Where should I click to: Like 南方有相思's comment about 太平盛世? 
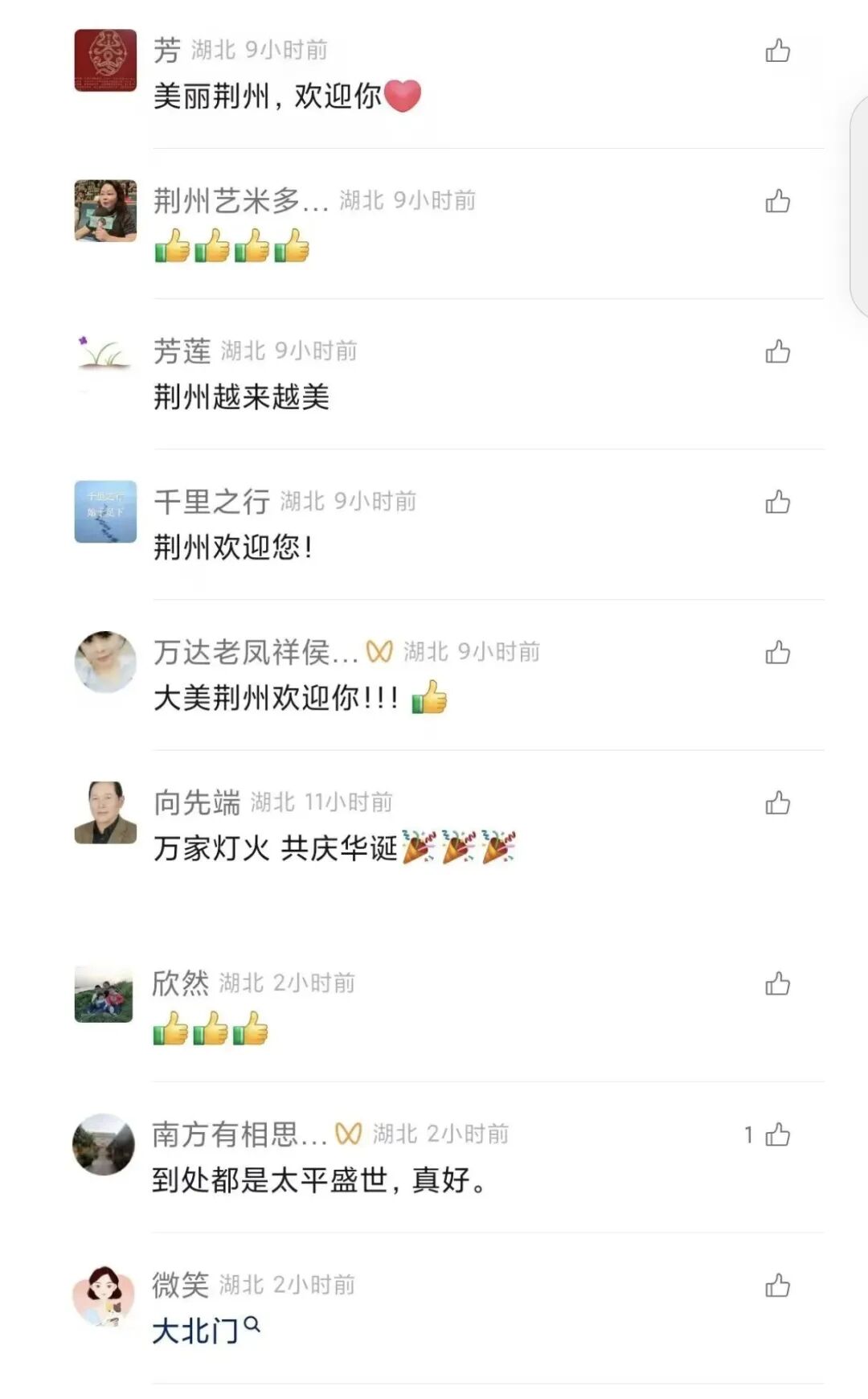point(777,1134)
